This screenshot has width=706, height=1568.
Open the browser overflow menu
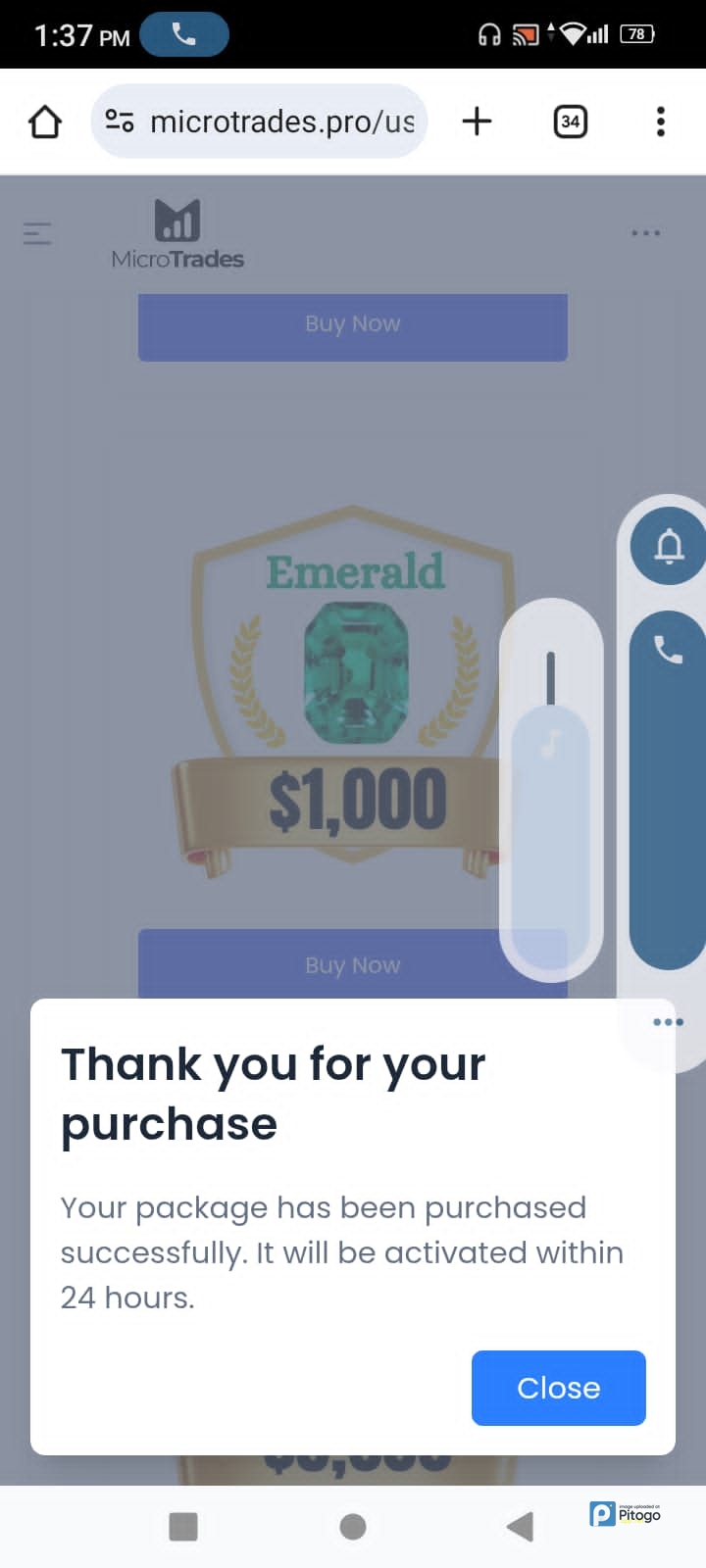click(x=660, y=122)
